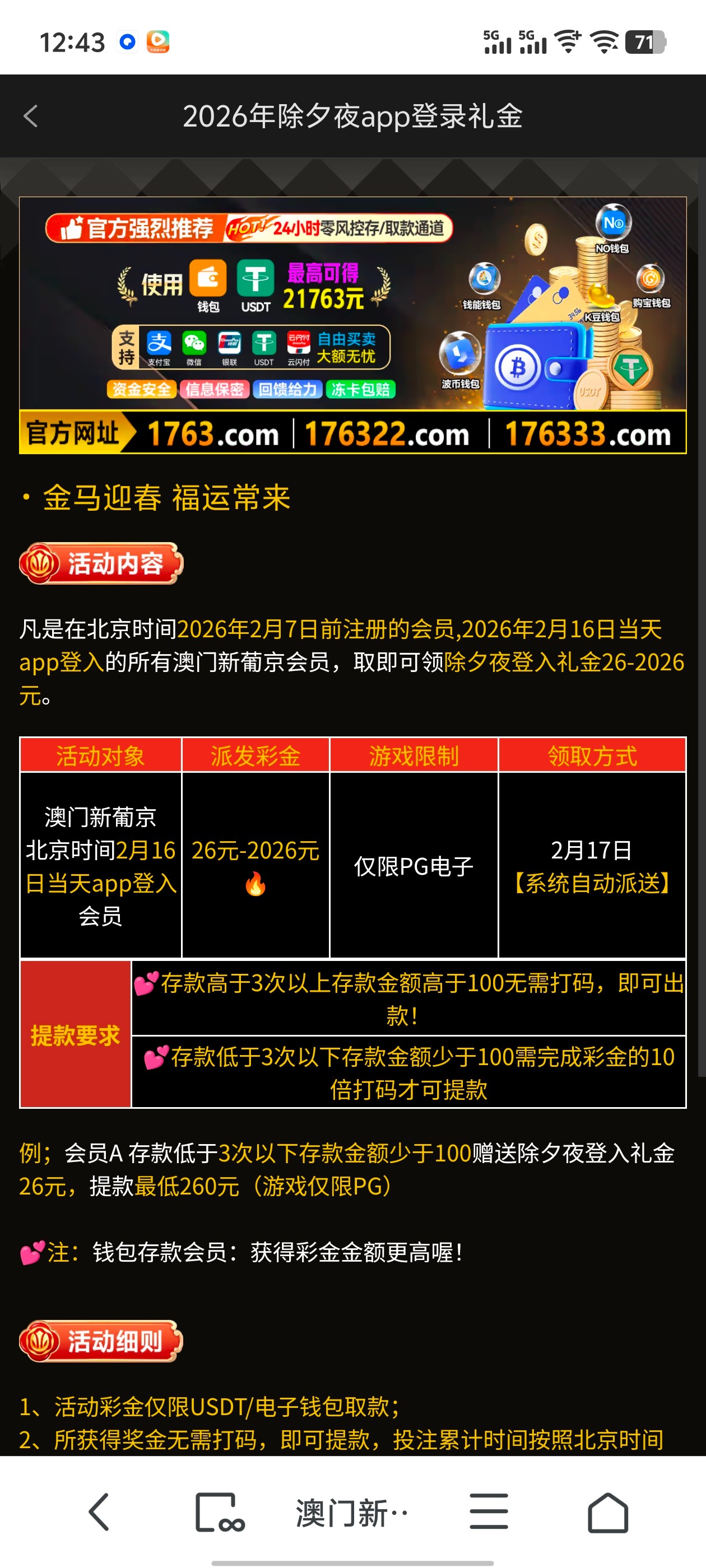
Task: Go back from the login bonus page
Action: (30, 116)
